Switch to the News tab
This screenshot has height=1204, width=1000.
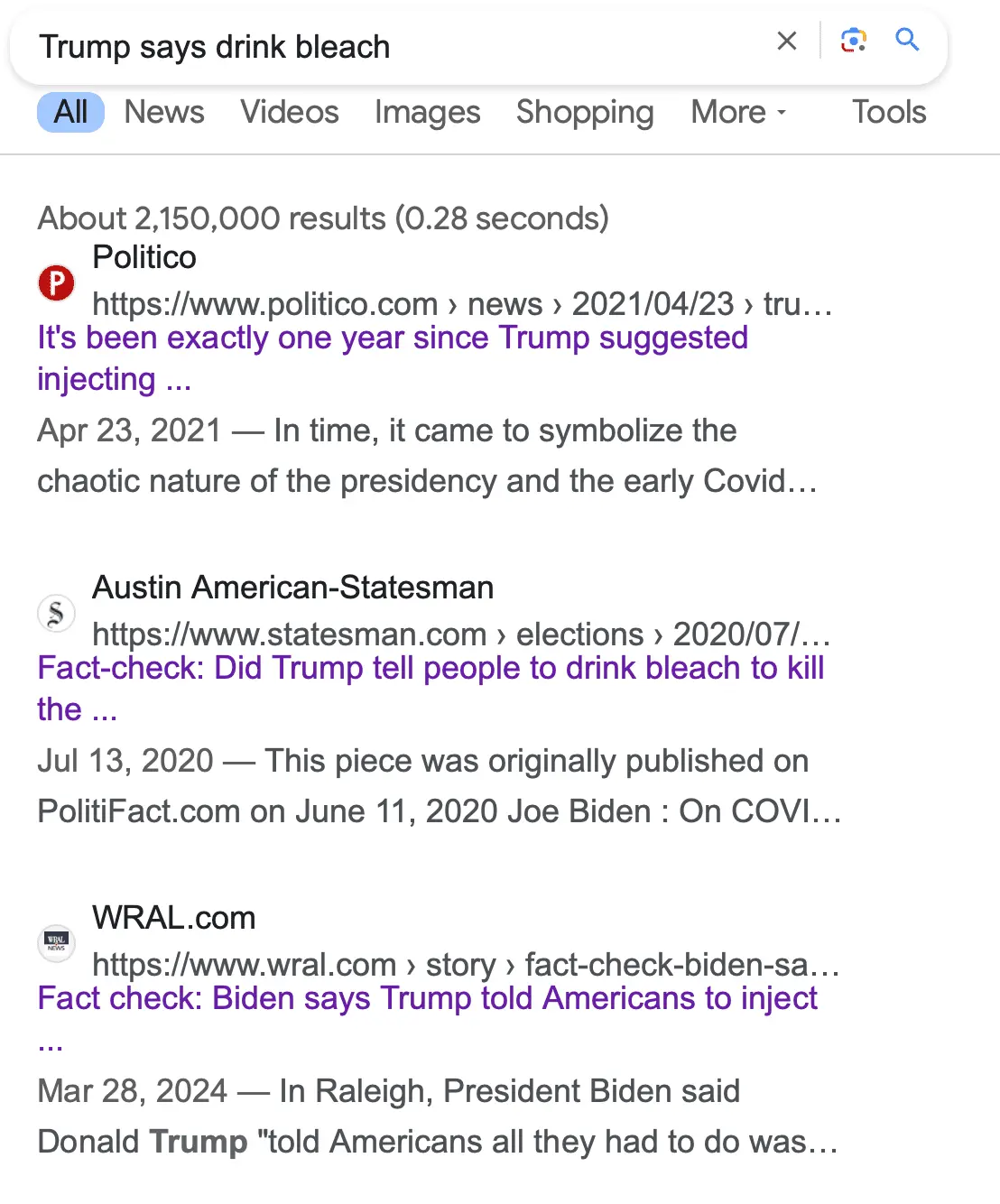pos(164,112)
